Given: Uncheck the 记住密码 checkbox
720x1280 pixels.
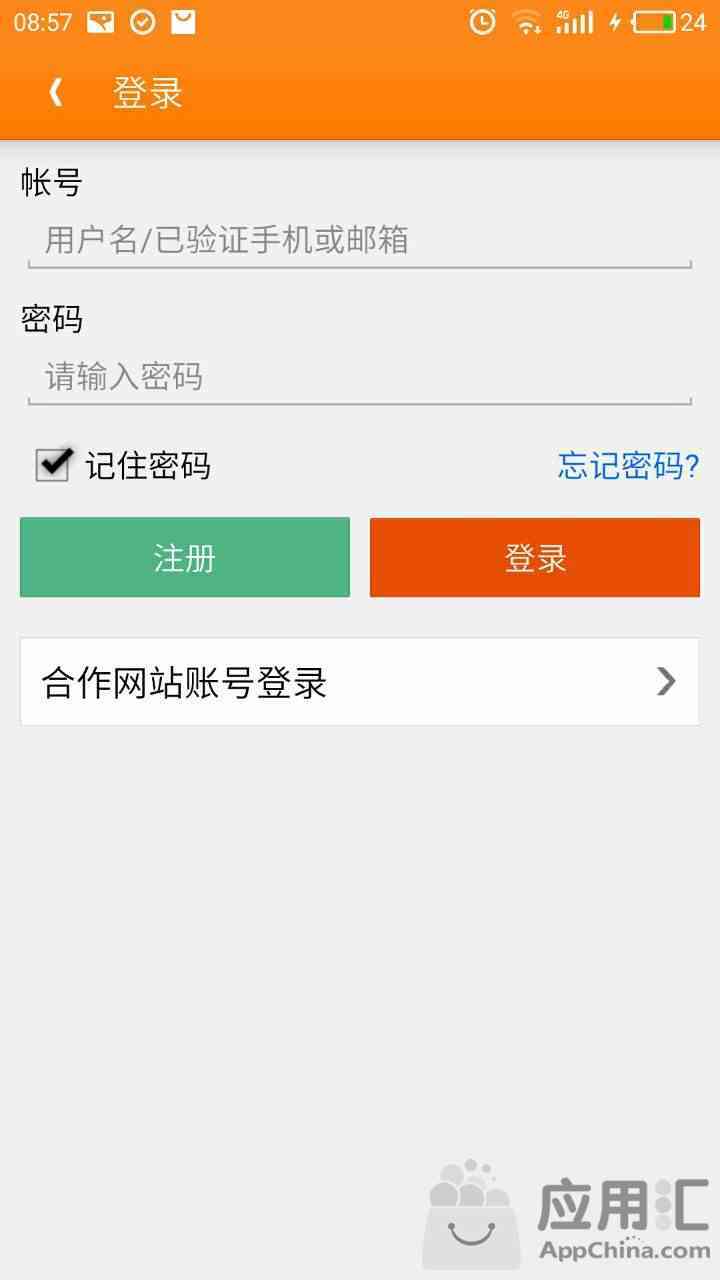Looking at the screenshot, I should click(x=54, y=464).
